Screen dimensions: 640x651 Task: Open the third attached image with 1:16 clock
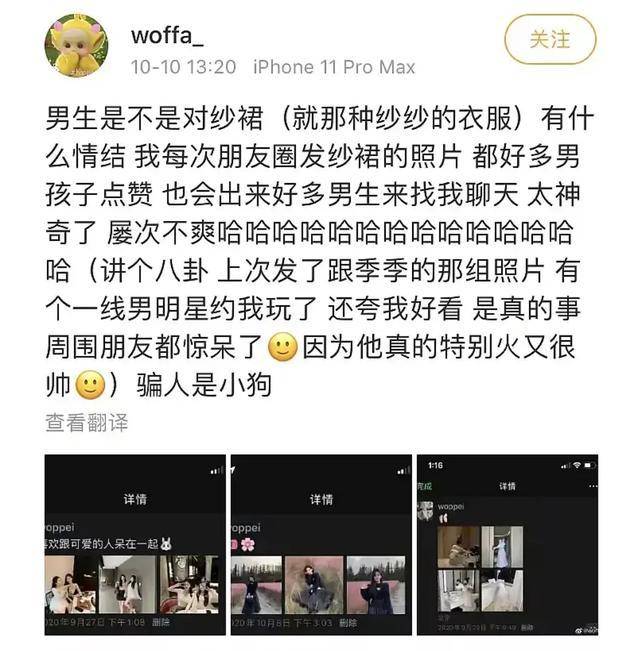click(x=506, y=545)
